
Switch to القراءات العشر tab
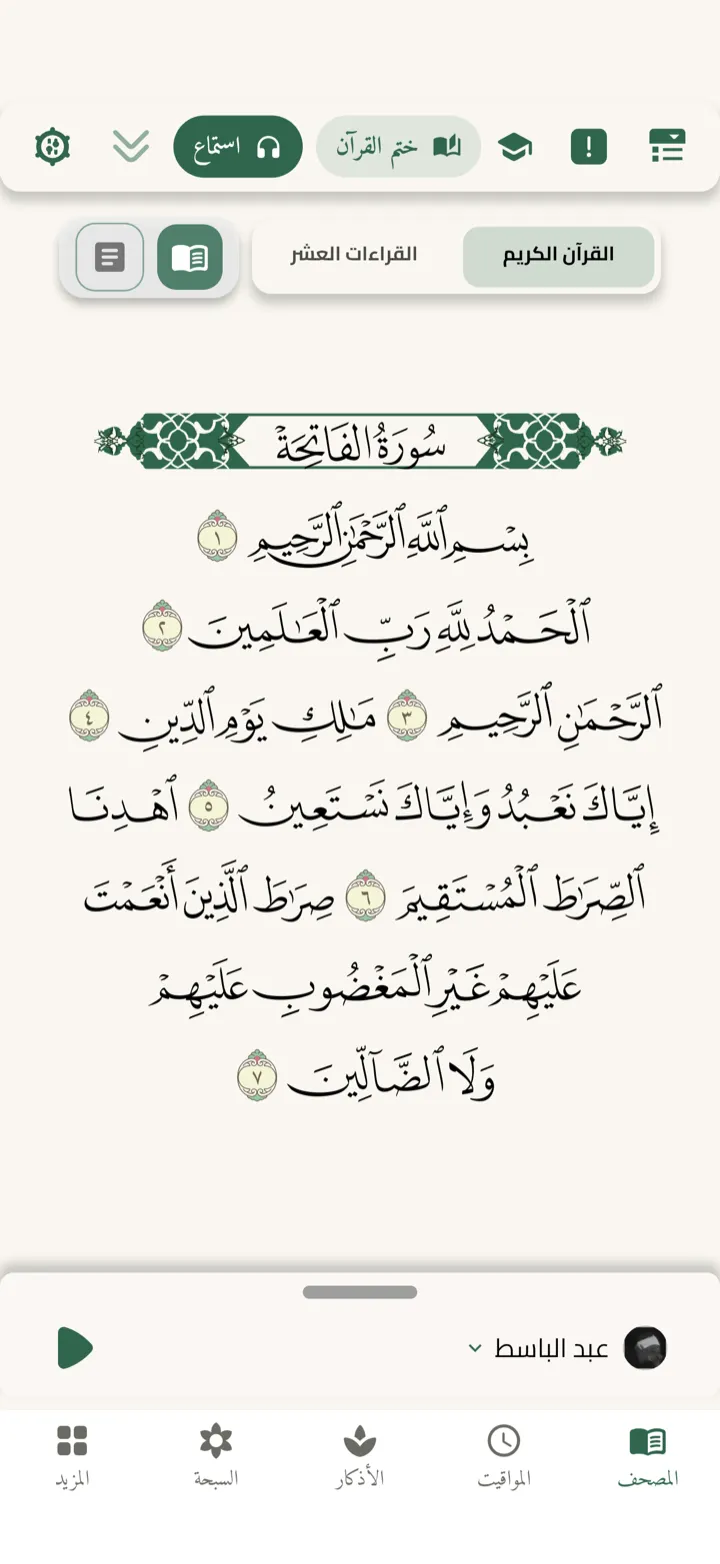pyautogui.click(x=354, y=255)
